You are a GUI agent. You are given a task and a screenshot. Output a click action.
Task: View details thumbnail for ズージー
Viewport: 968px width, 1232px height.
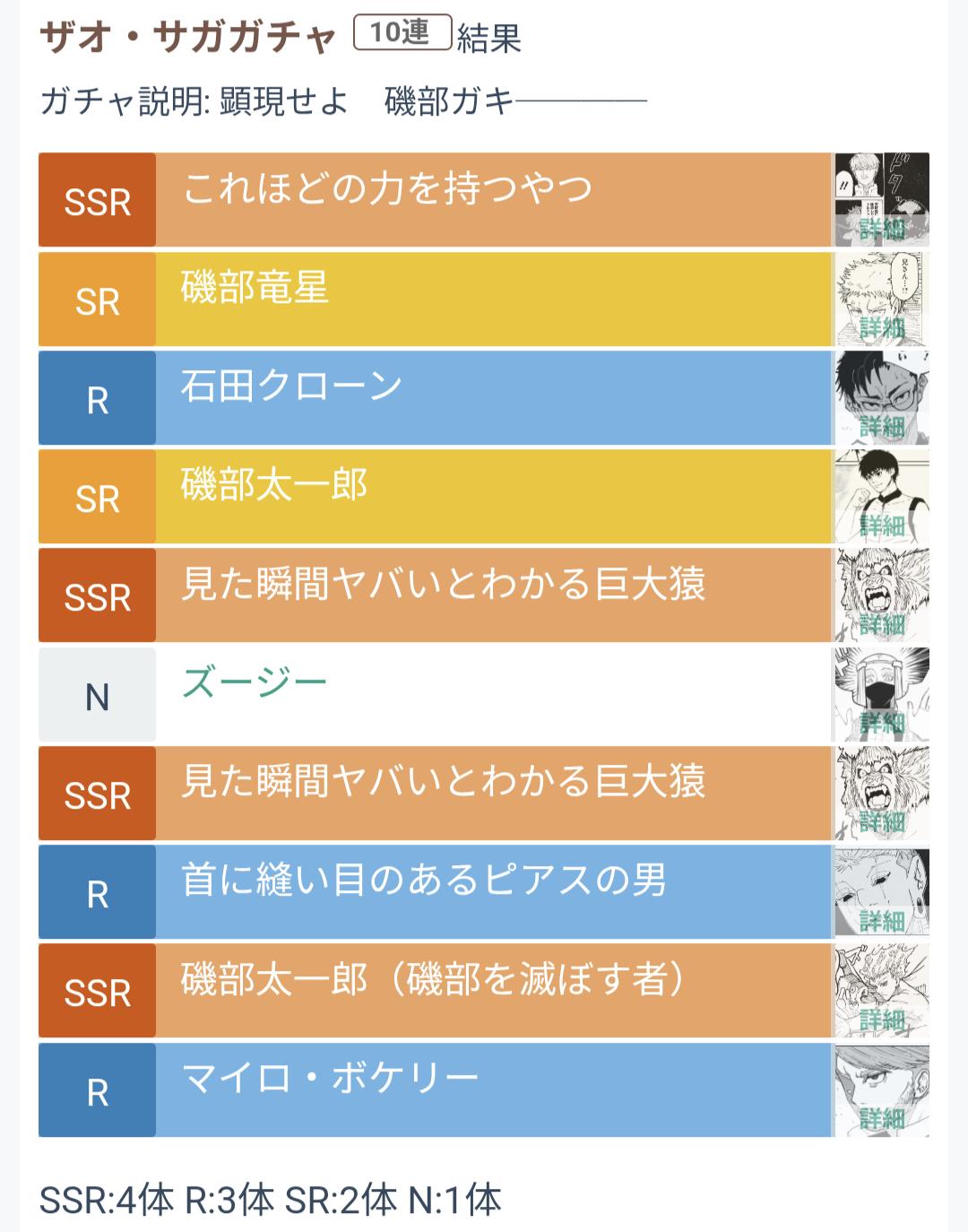point(882,694)
